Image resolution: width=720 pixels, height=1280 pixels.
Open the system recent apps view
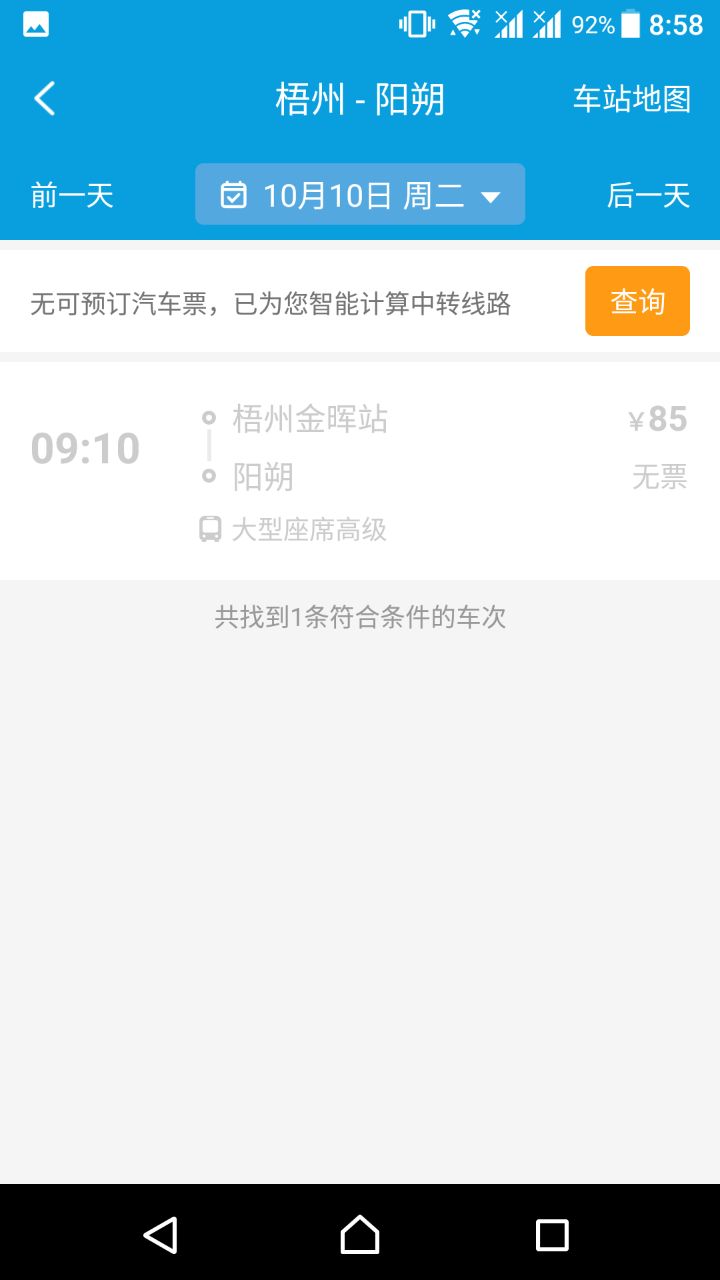coord(552,1235)
